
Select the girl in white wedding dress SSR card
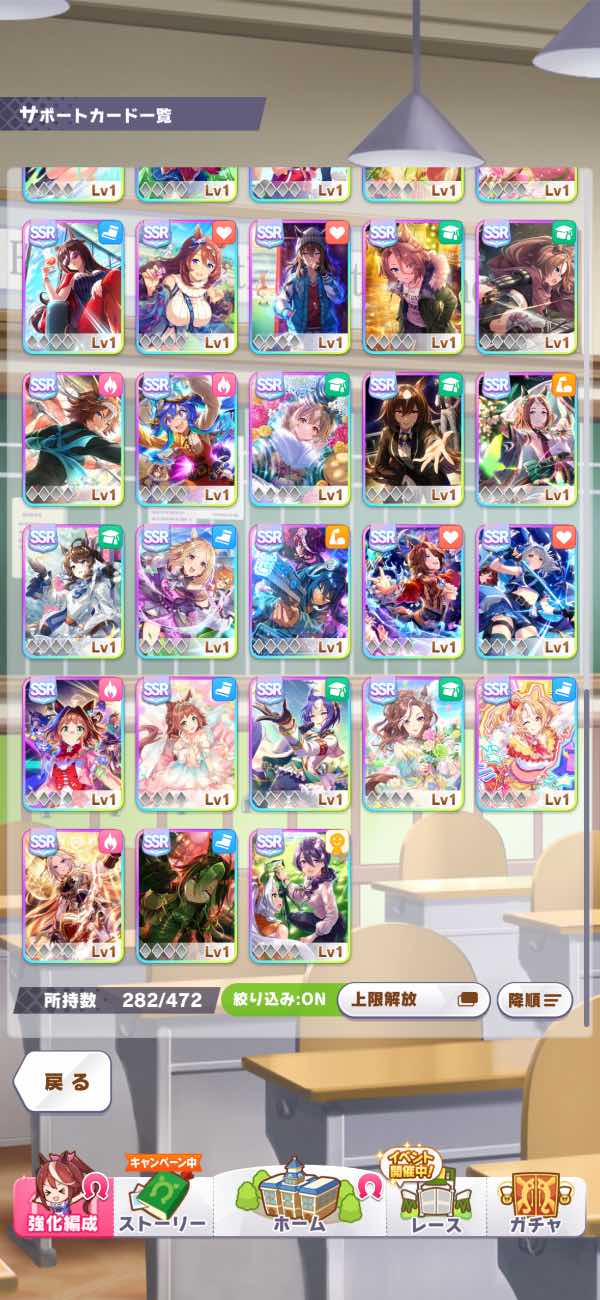pyautogui.click(x=186, y=743)
